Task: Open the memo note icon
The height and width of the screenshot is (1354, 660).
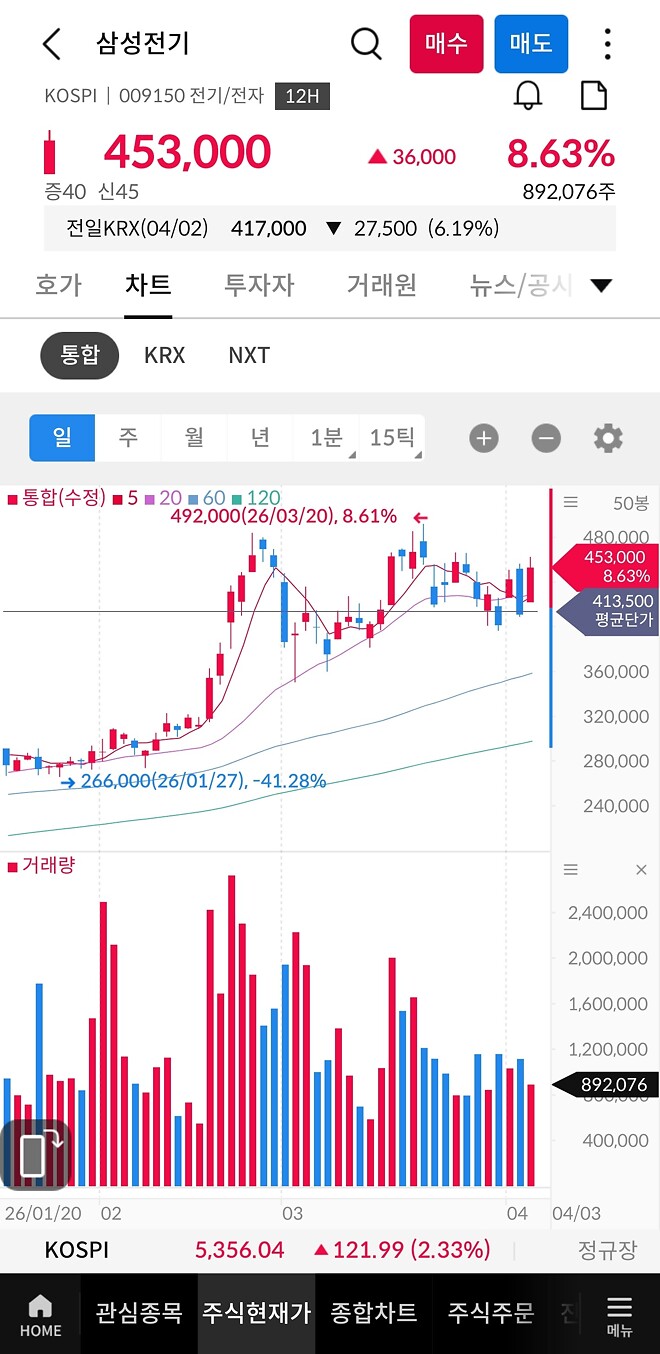Action: click(594, 96)
